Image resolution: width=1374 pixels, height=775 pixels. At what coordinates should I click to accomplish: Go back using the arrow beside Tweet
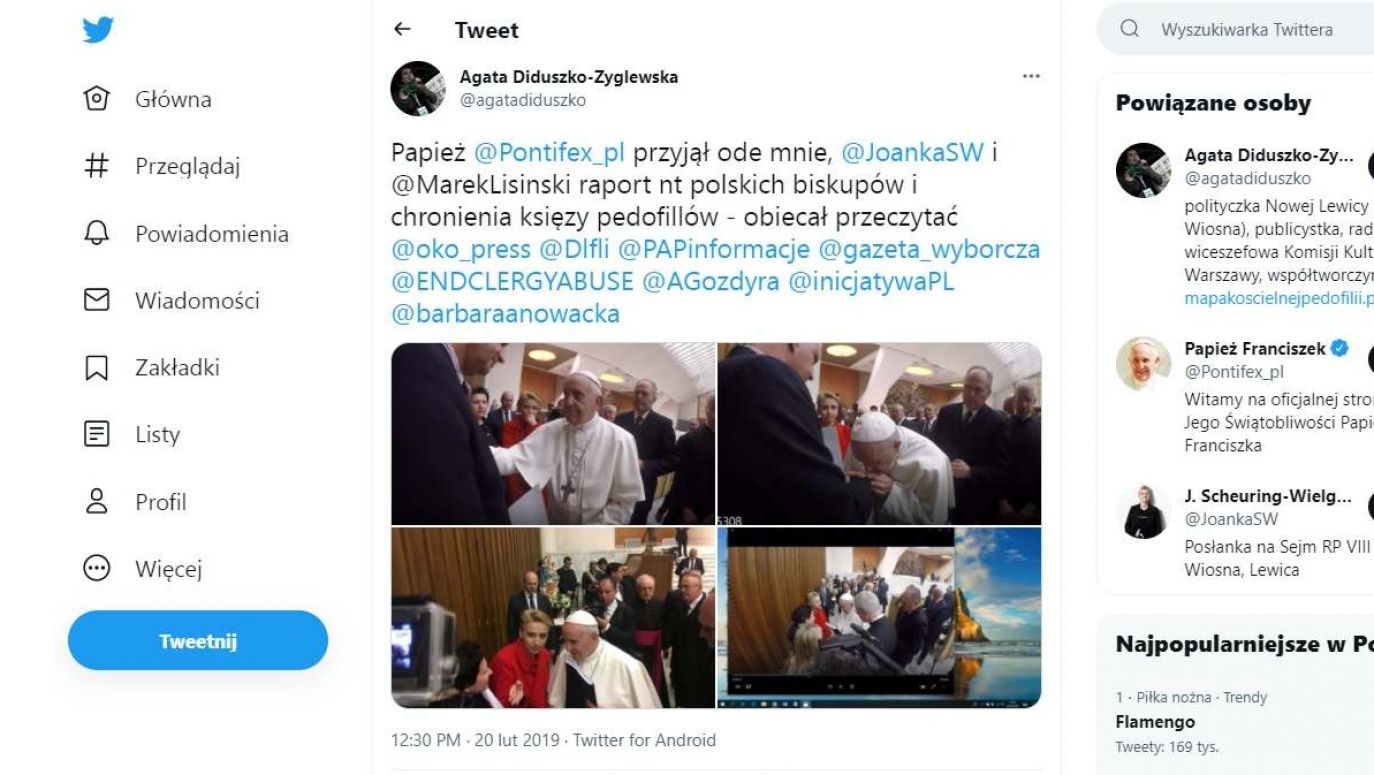pyautogui.click(x=402, y=30)
